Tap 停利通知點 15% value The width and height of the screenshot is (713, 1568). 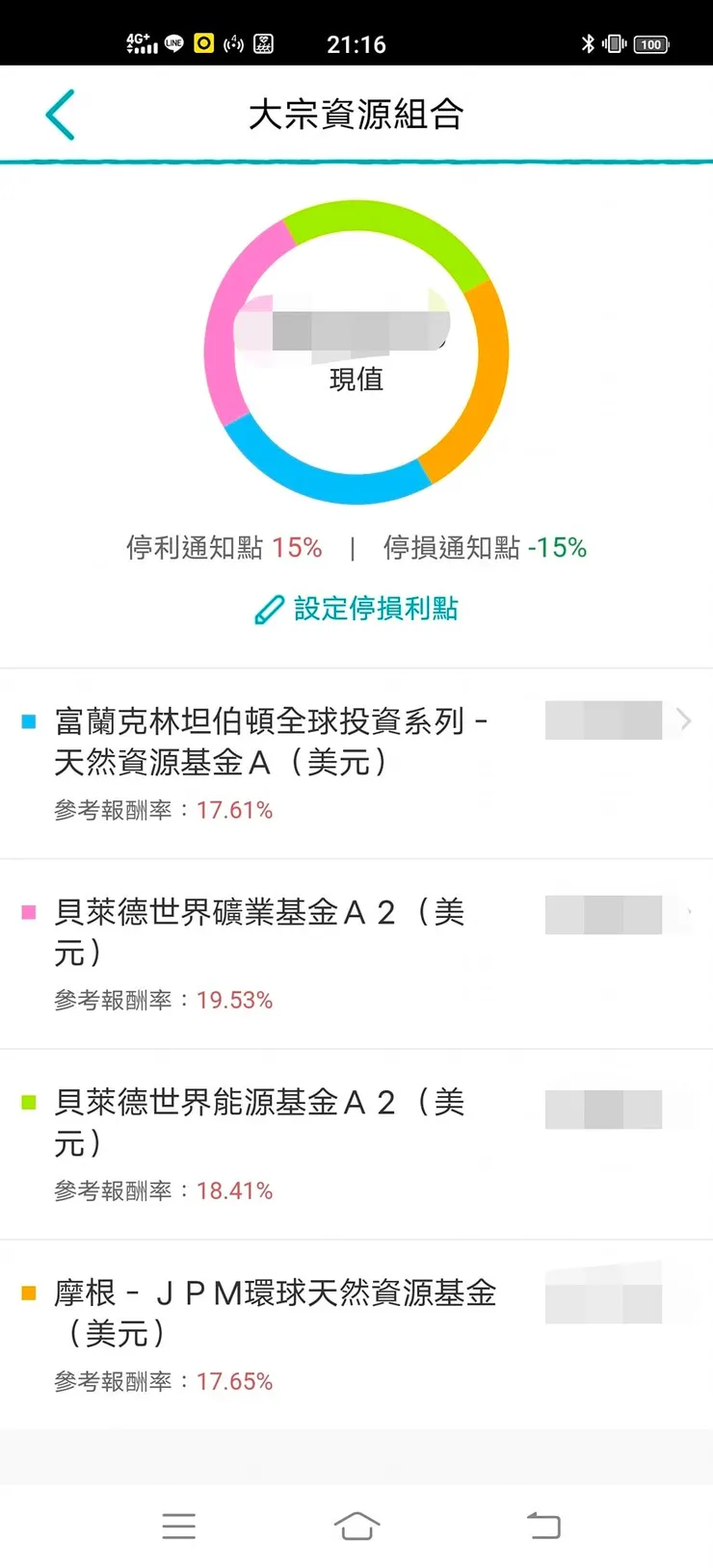click(299, 547)
